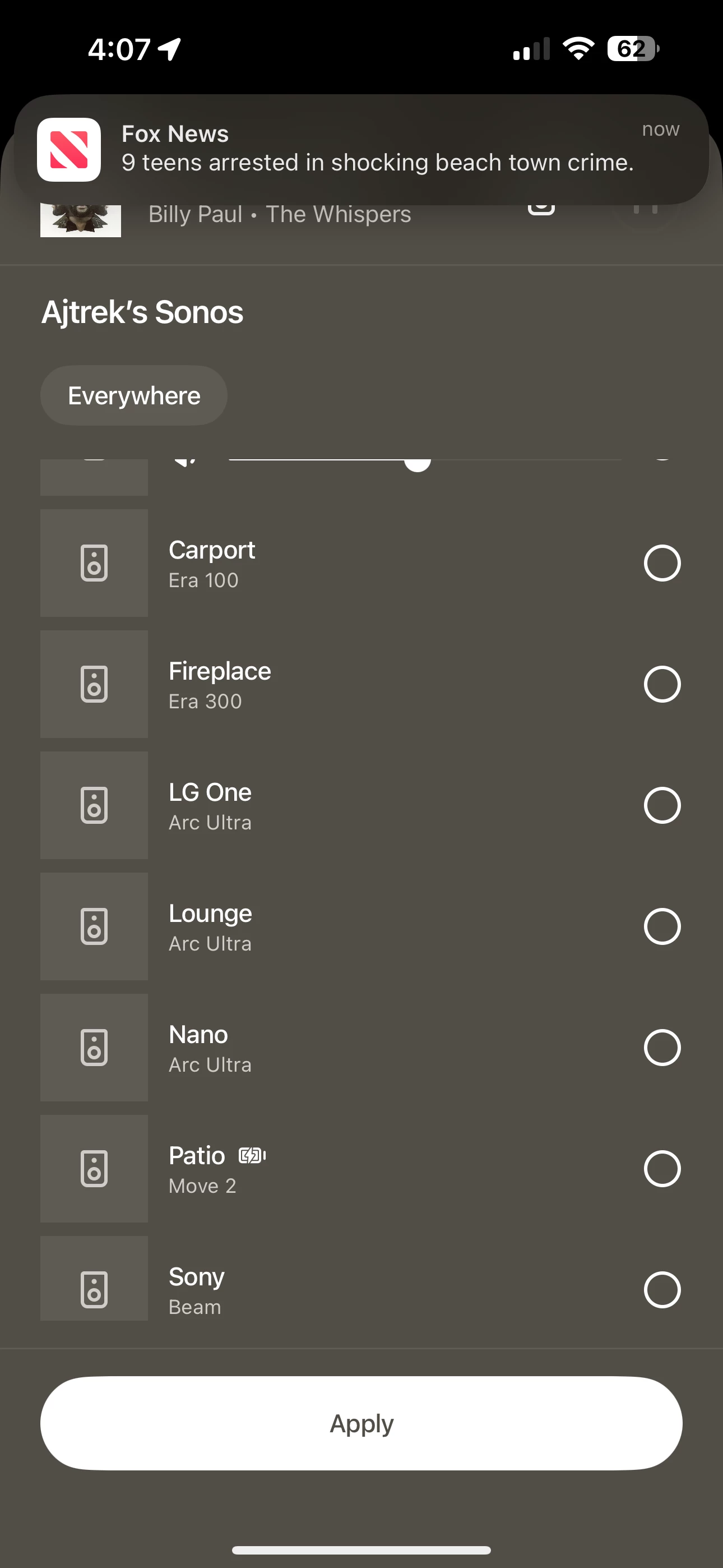Select the Patio Move 2 speaker
This screenshot has height=1568, width=723.
662,1169
